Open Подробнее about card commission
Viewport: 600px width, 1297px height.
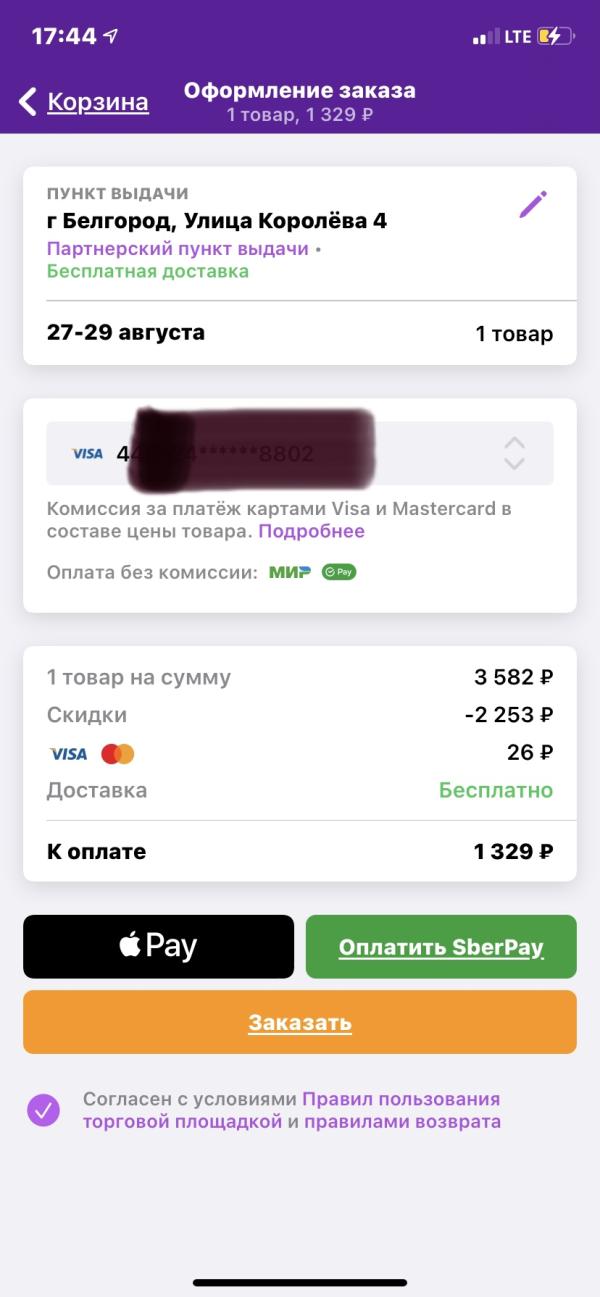click(x=311, y=532)
